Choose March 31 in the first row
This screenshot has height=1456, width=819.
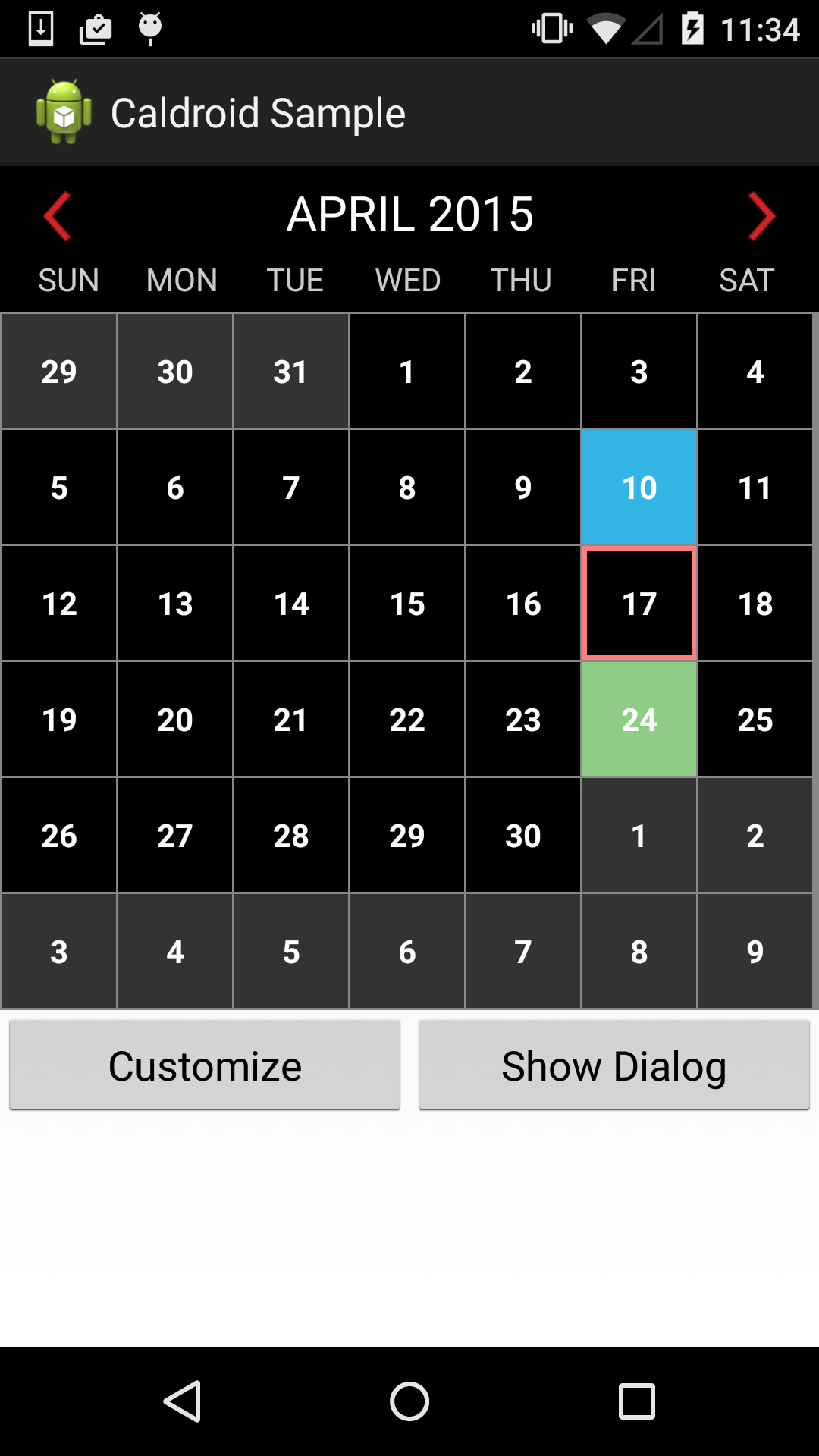(x=291, y=372)
